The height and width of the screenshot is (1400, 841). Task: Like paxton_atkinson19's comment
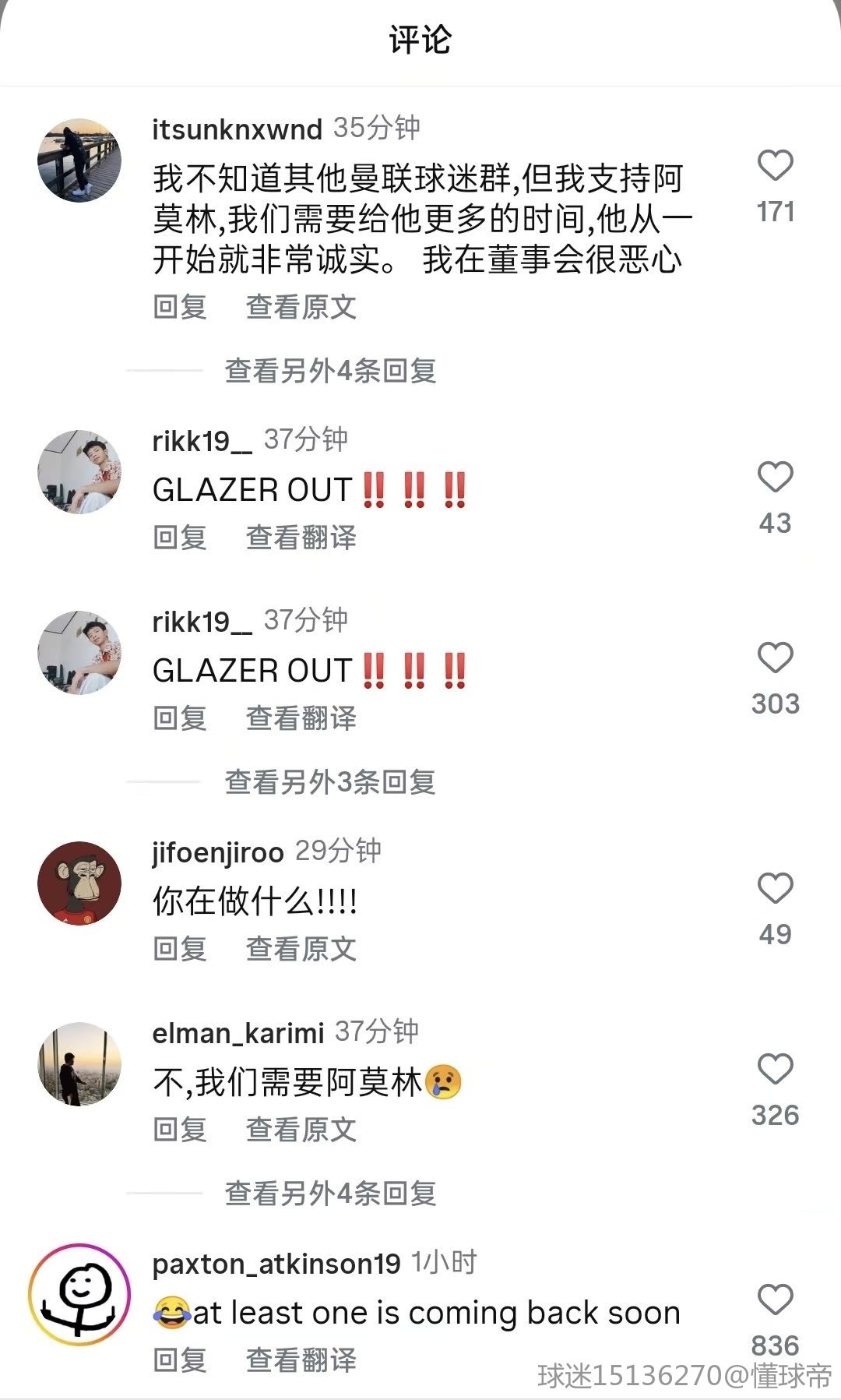coord(775,1299)
